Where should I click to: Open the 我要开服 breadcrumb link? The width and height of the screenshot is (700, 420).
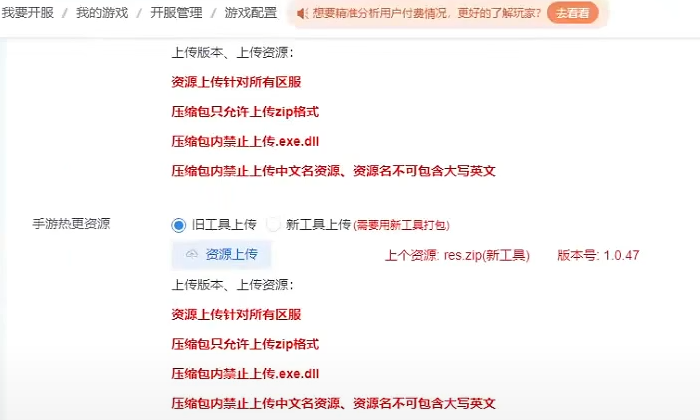pyautogui.click(x=28, y=13)
